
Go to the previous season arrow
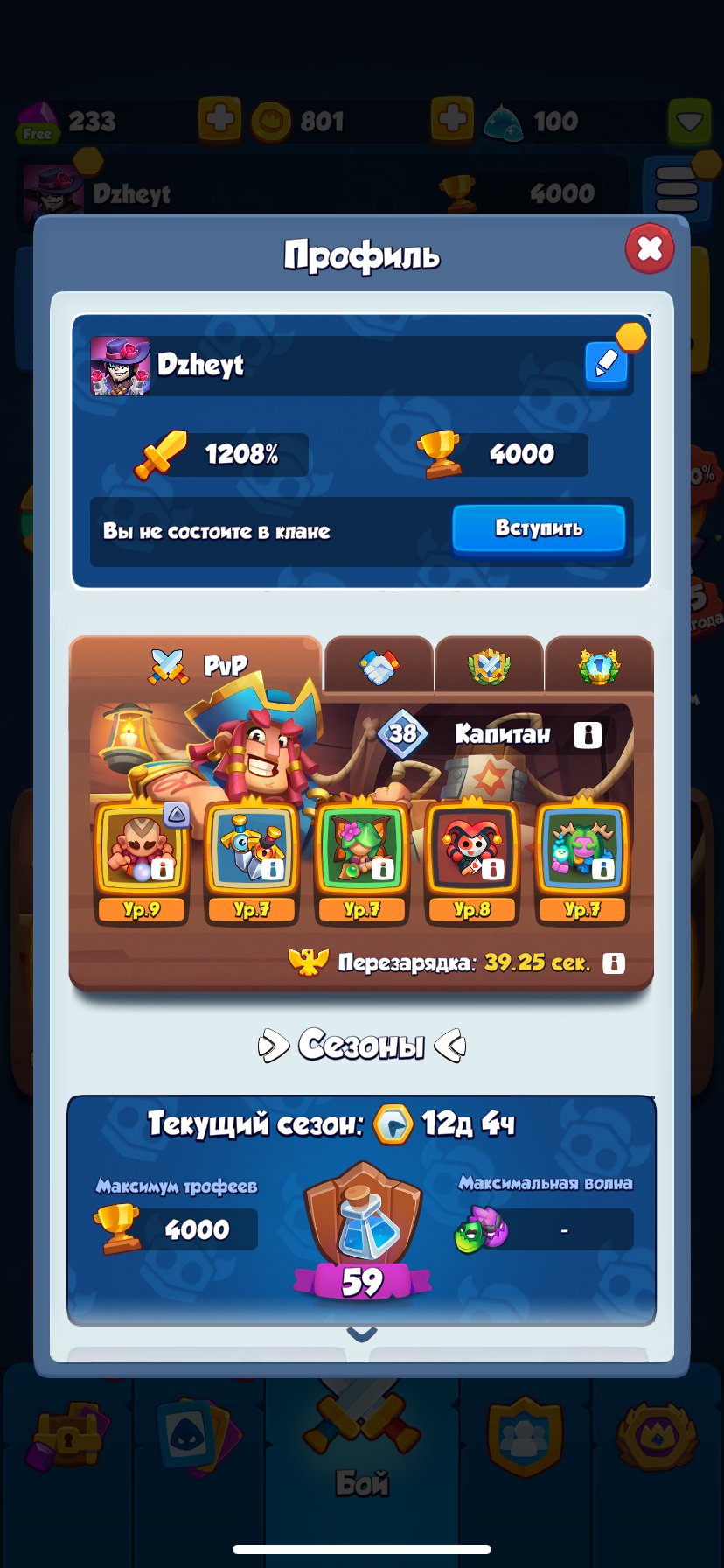[272, 1046]
